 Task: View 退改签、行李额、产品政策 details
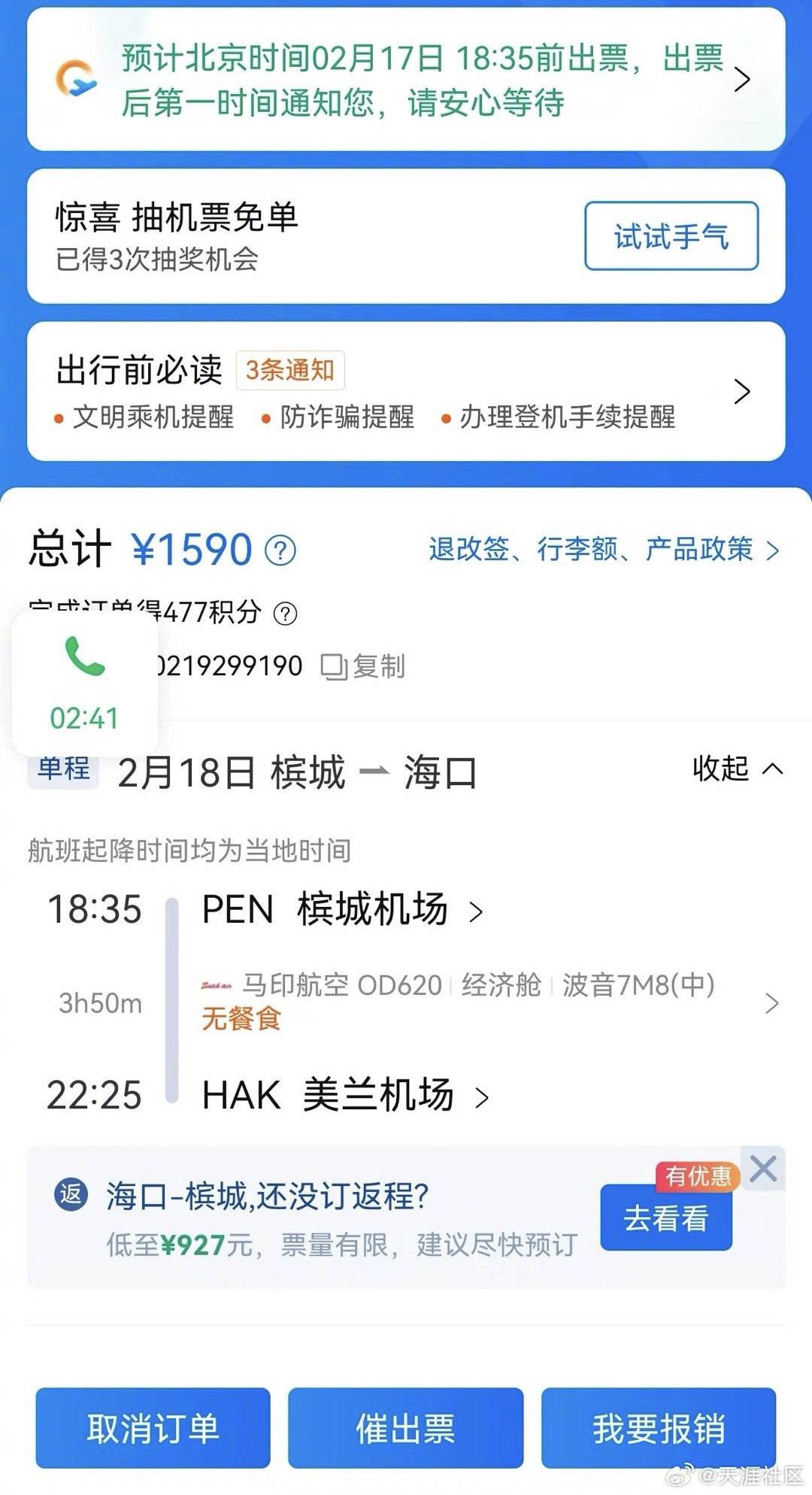tap(604, 550)
